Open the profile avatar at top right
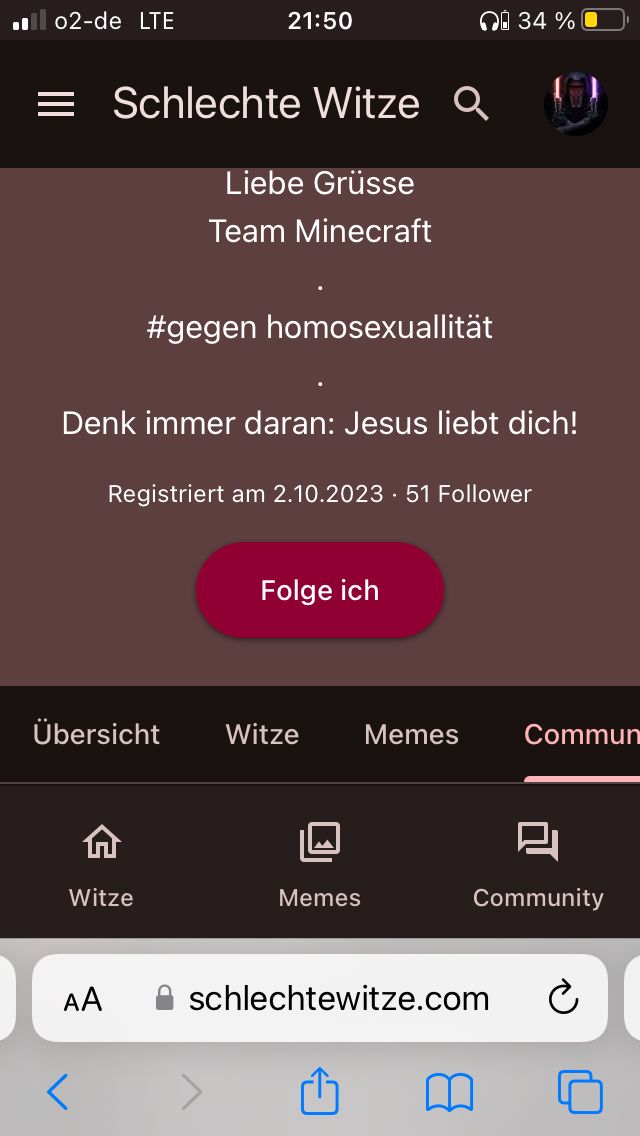The image size is (640, 1136). [576, 104]
